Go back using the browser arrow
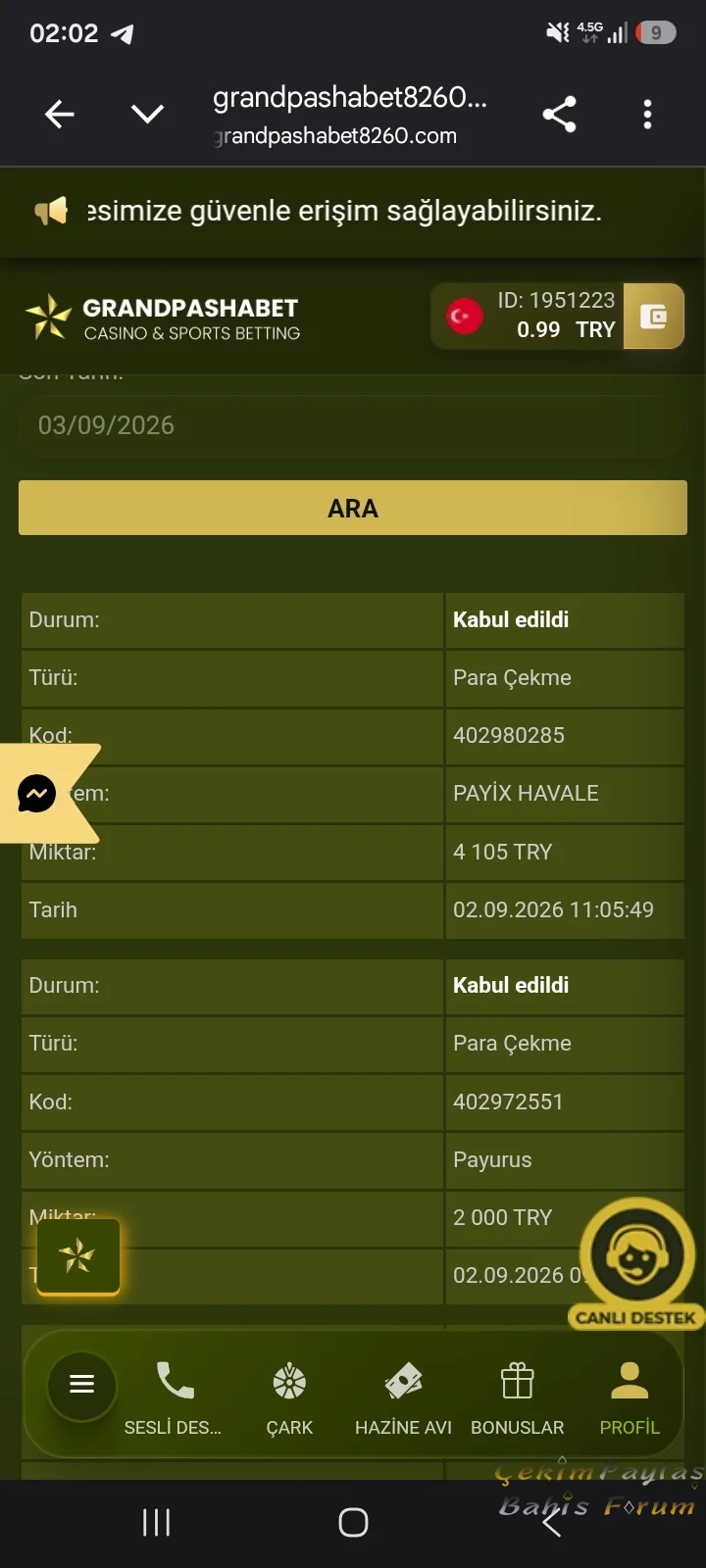This screenshot has width=706, height=1568. [x=60, y=115]
